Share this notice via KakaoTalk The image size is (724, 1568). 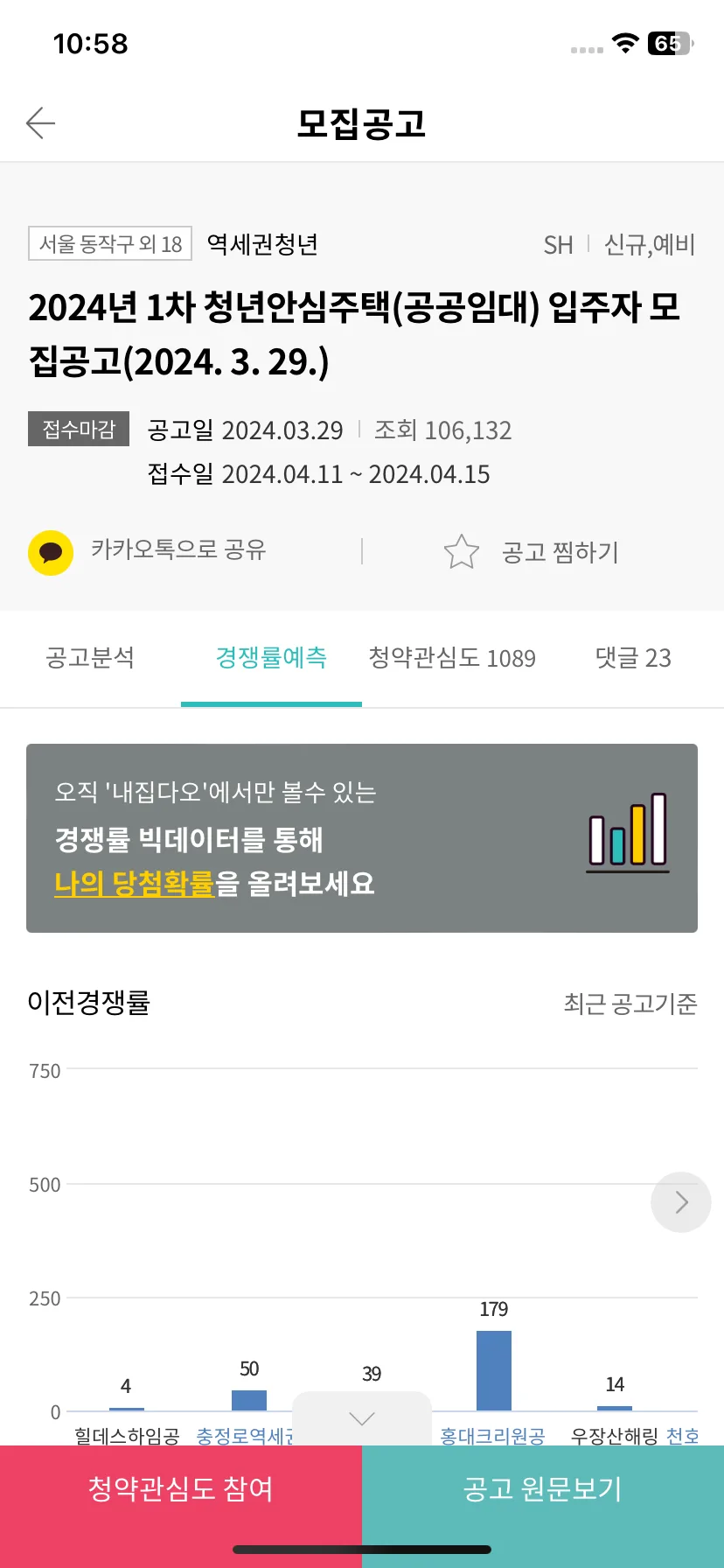click(149, 551)
